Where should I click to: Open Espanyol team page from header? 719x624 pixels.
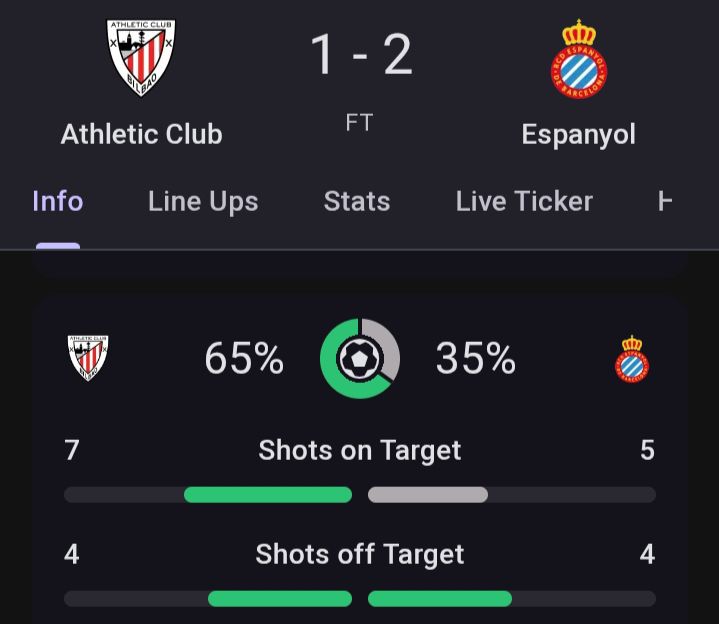[578, 84]
